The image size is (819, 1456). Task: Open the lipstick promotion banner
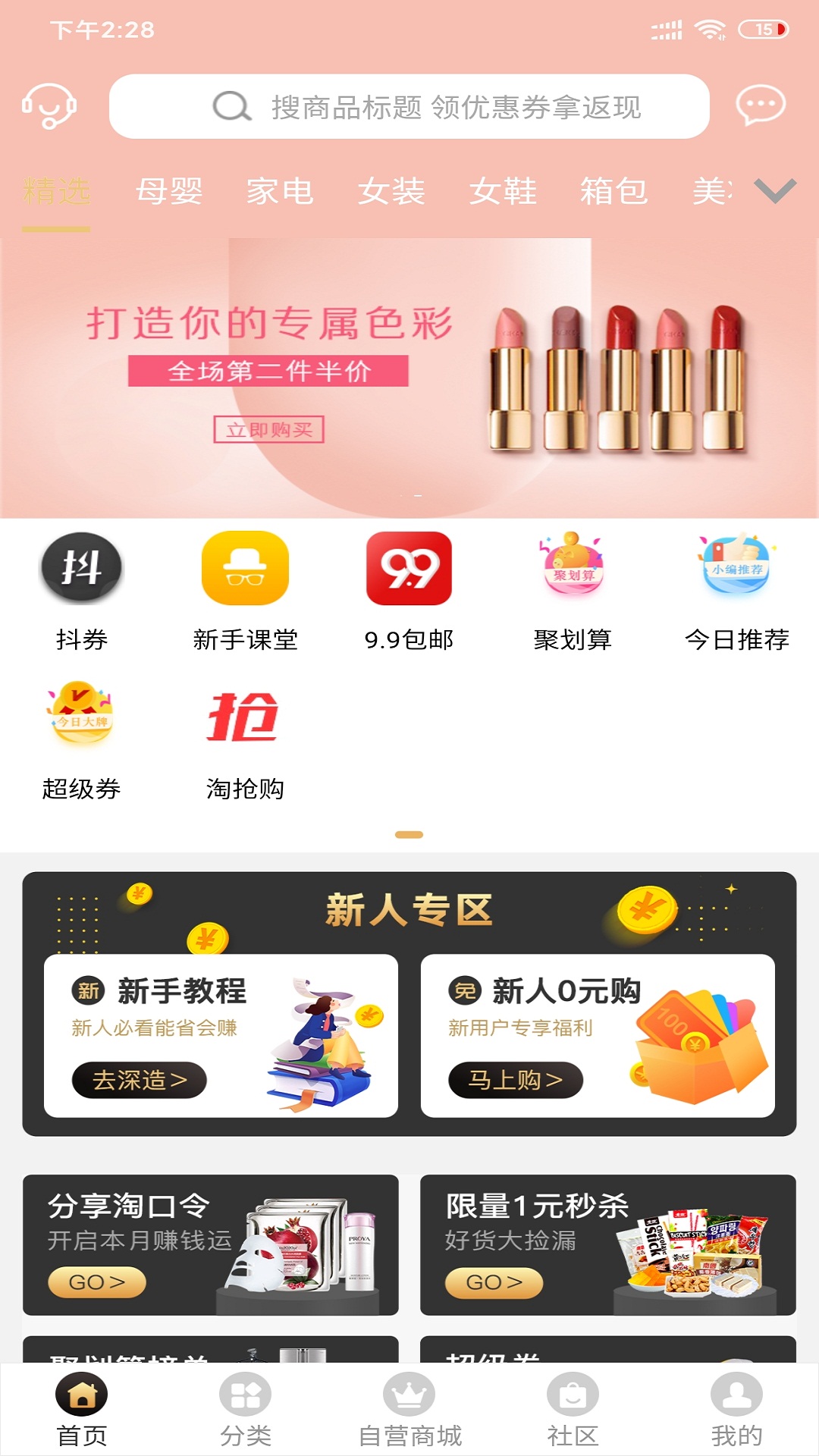[x=409, y=378]
